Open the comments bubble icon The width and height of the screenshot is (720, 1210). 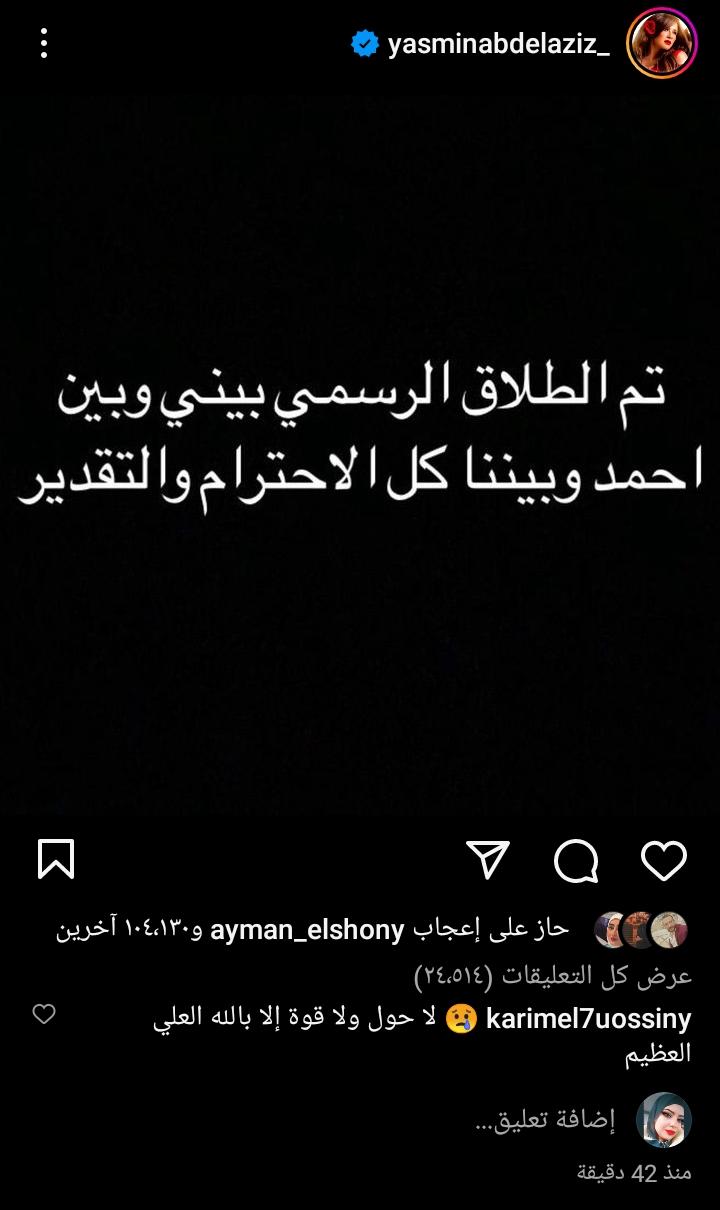pyautogui.click(x=576, y=860)
